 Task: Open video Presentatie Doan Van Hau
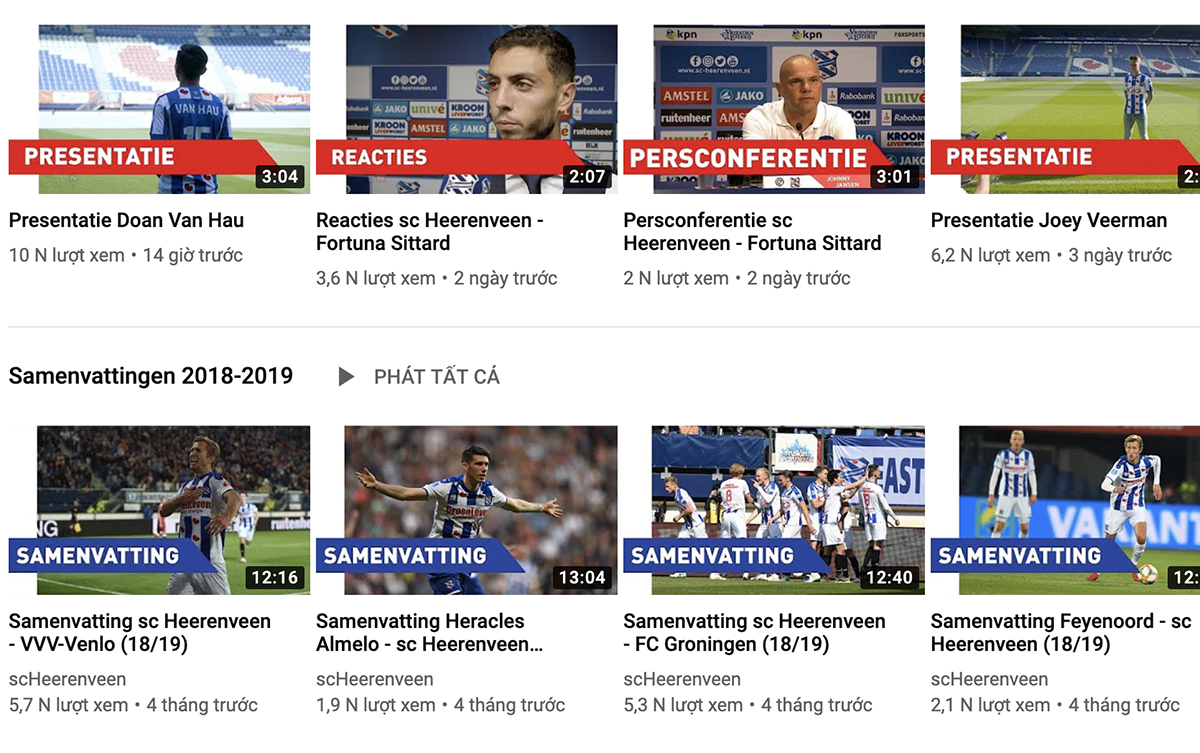(x=173, y=110)
